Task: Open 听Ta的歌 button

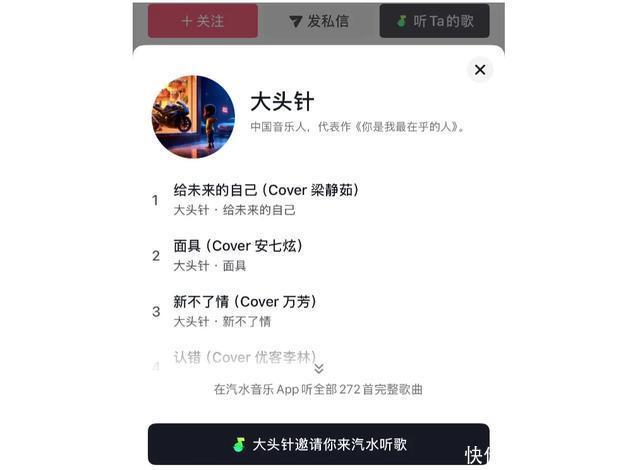Action: (434, 21)
